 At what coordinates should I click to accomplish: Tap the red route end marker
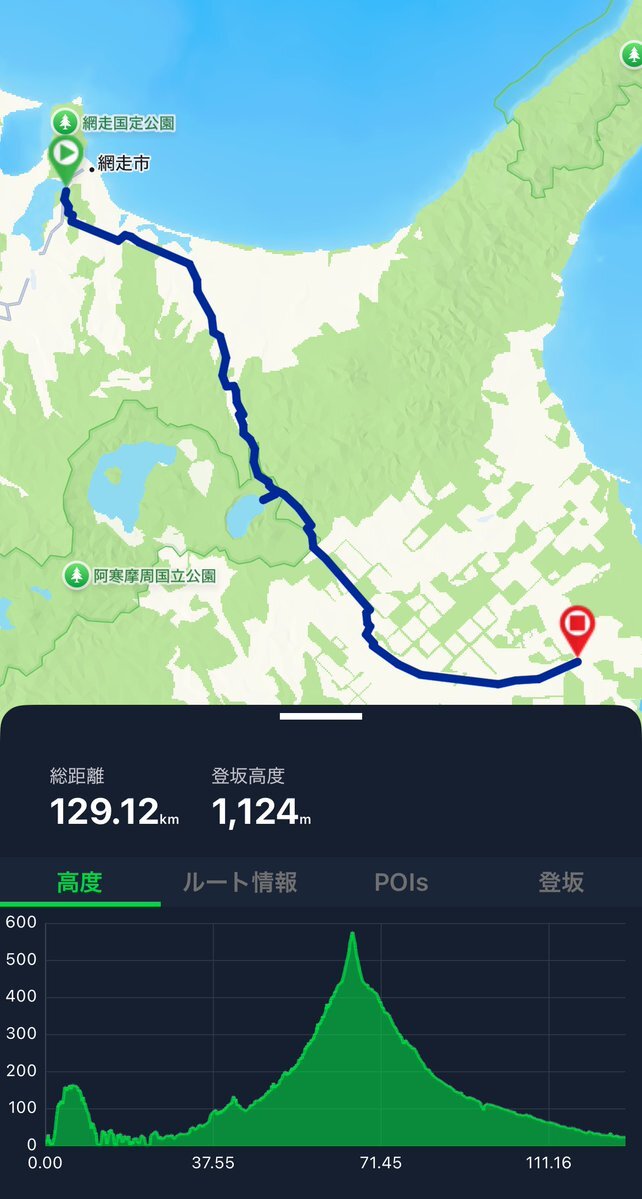(x=578, y=629)
